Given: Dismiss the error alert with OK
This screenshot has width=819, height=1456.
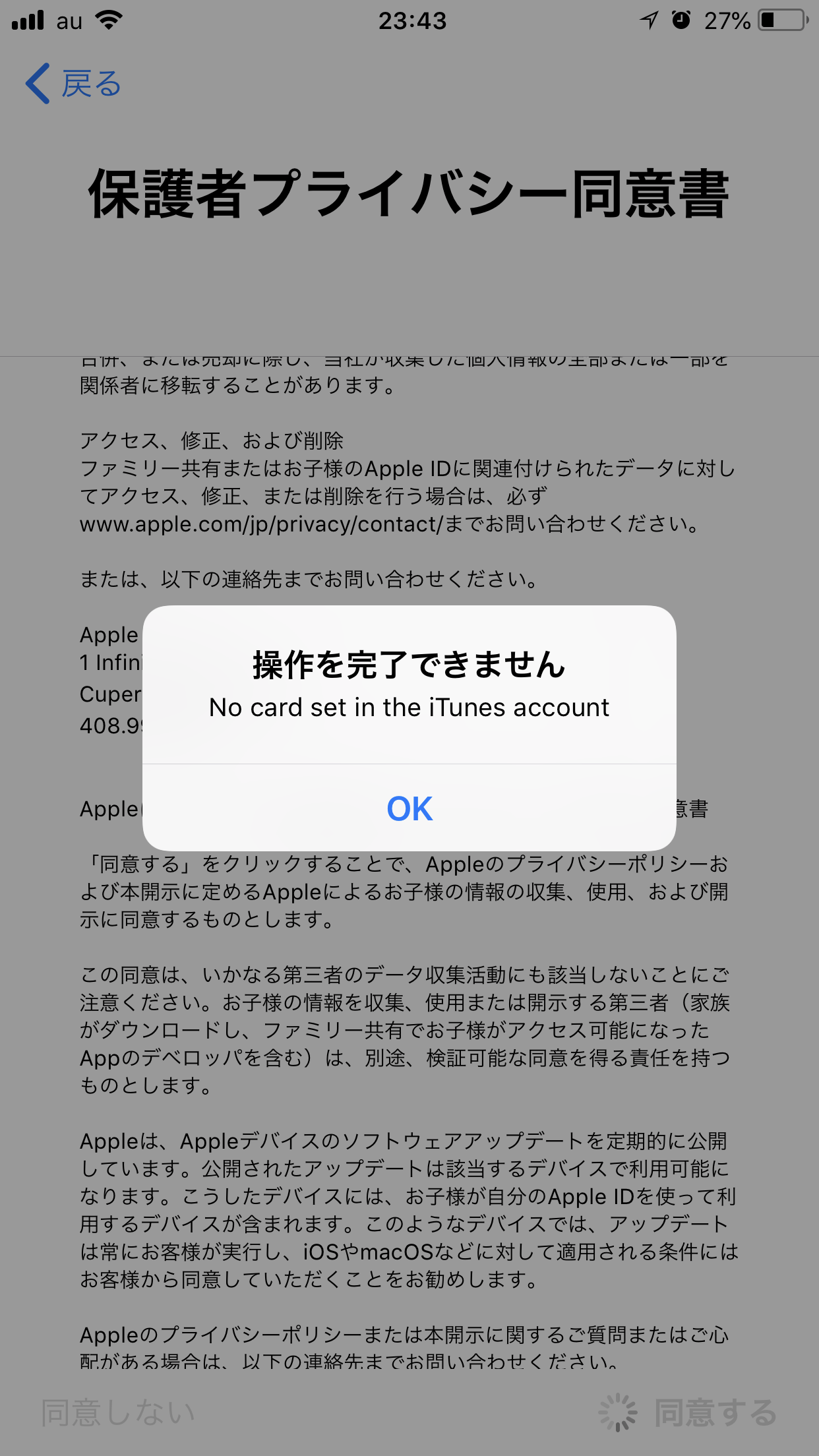Looking at the screenshot, I should point(409,808).
